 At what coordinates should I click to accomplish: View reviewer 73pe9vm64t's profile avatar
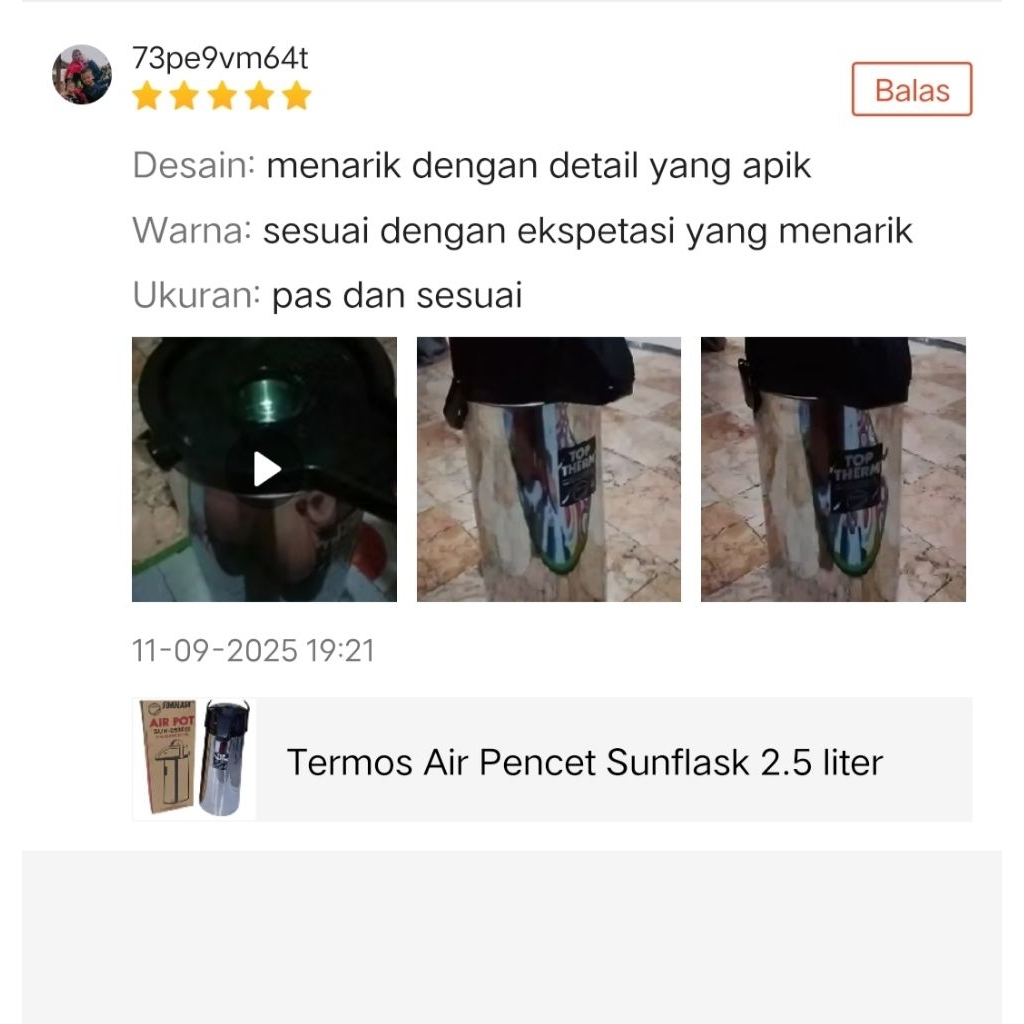pos(82,75)
